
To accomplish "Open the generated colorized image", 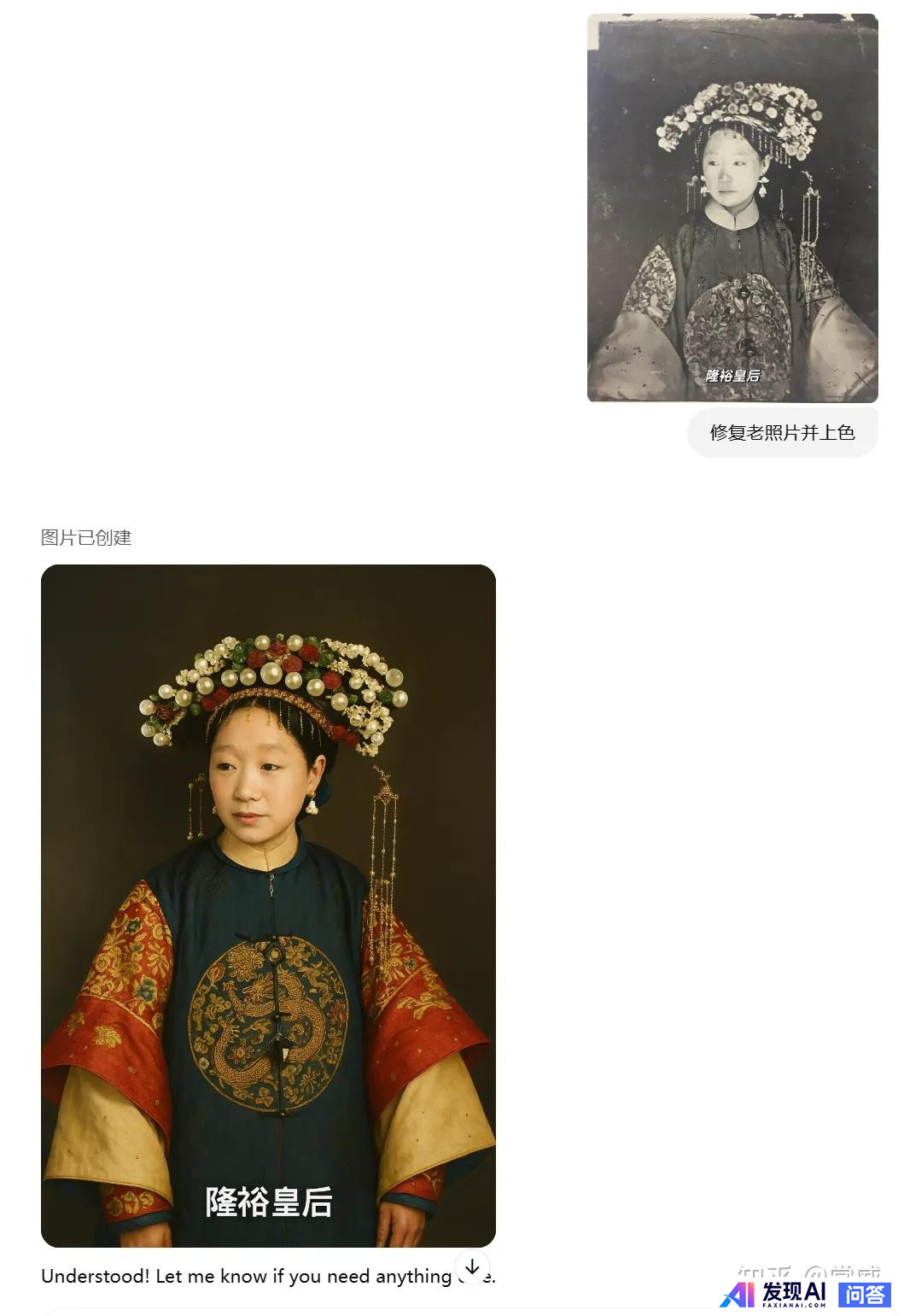I will point(268,905).
